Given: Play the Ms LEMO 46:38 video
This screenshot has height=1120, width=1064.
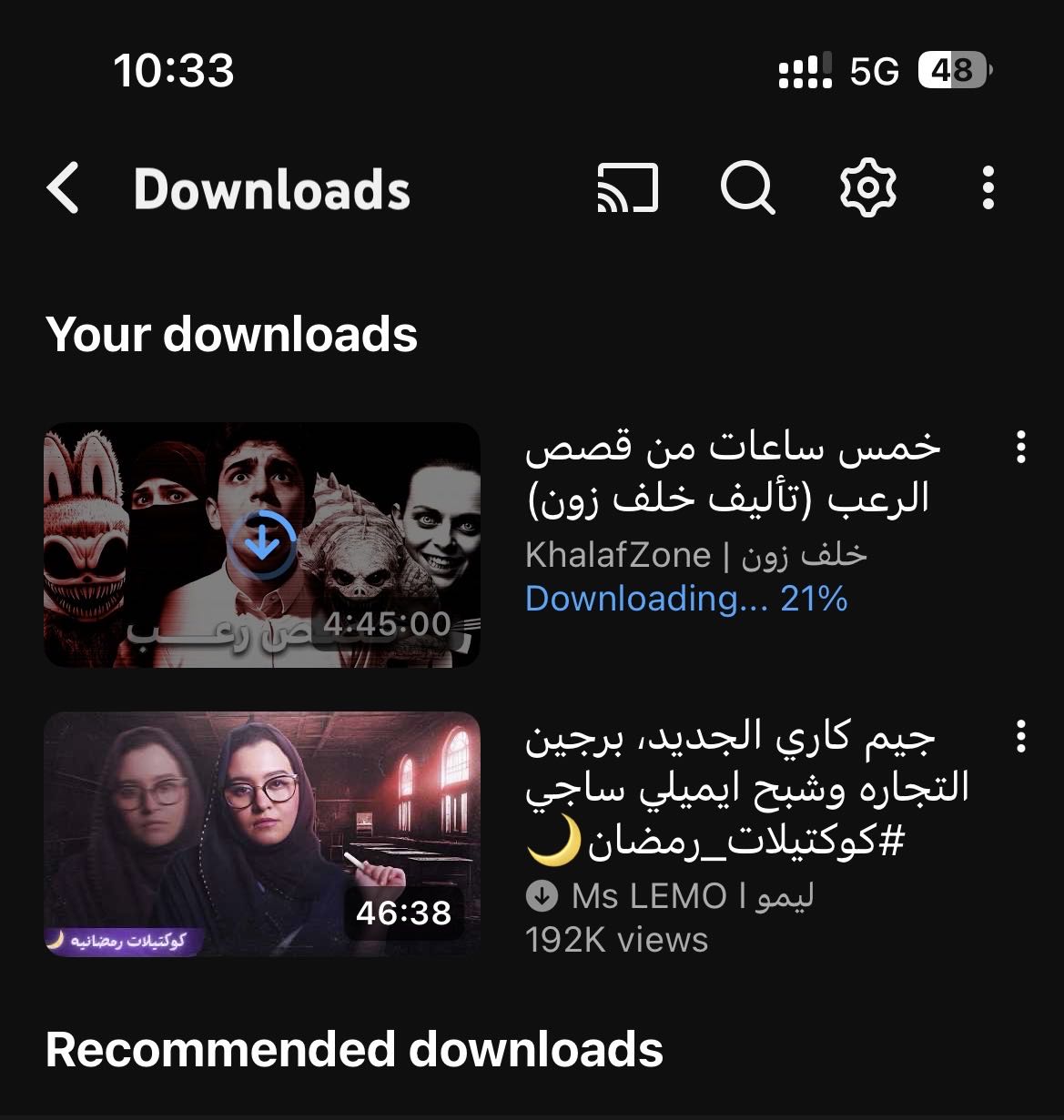Looking at the screenshot, I should pos(262,833).
